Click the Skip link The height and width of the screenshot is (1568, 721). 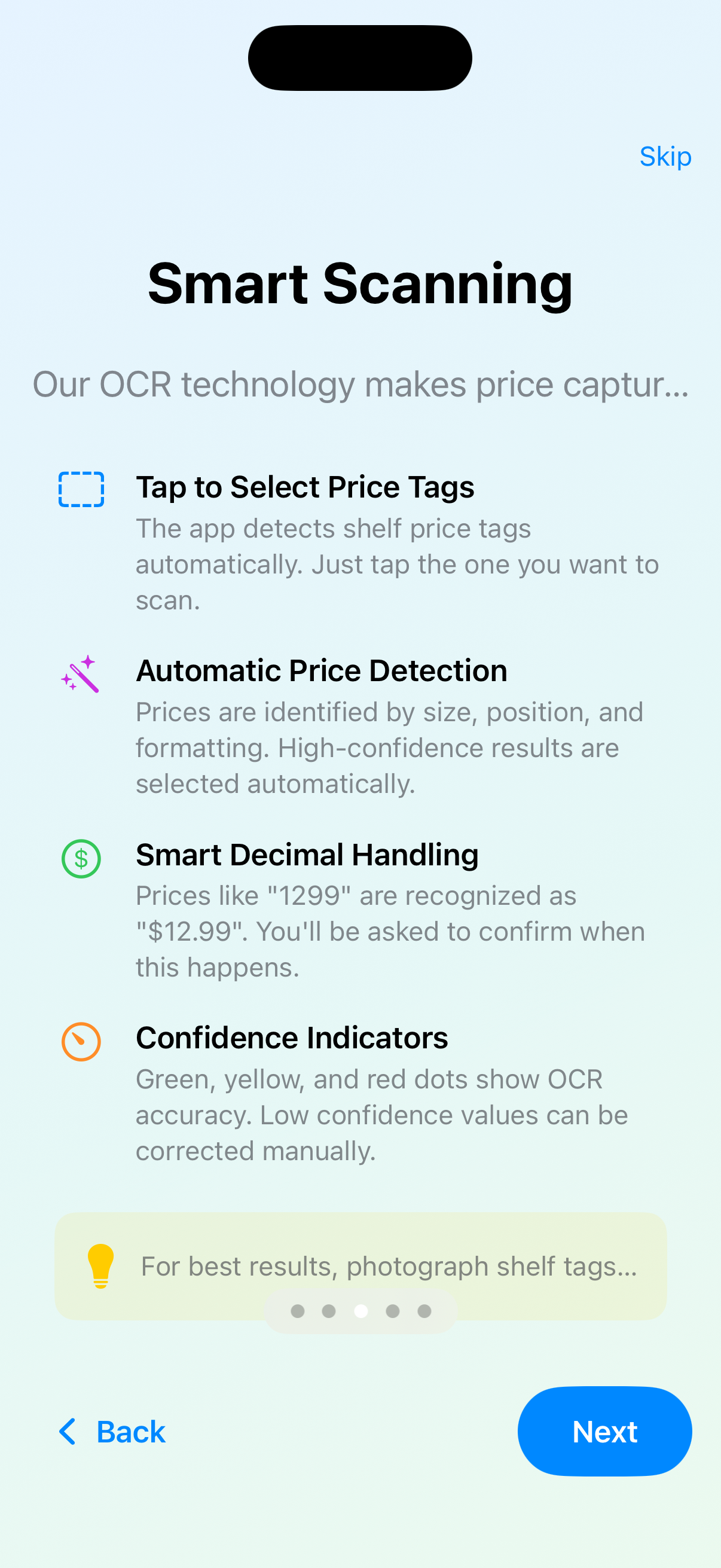click(x=665, y=157)
